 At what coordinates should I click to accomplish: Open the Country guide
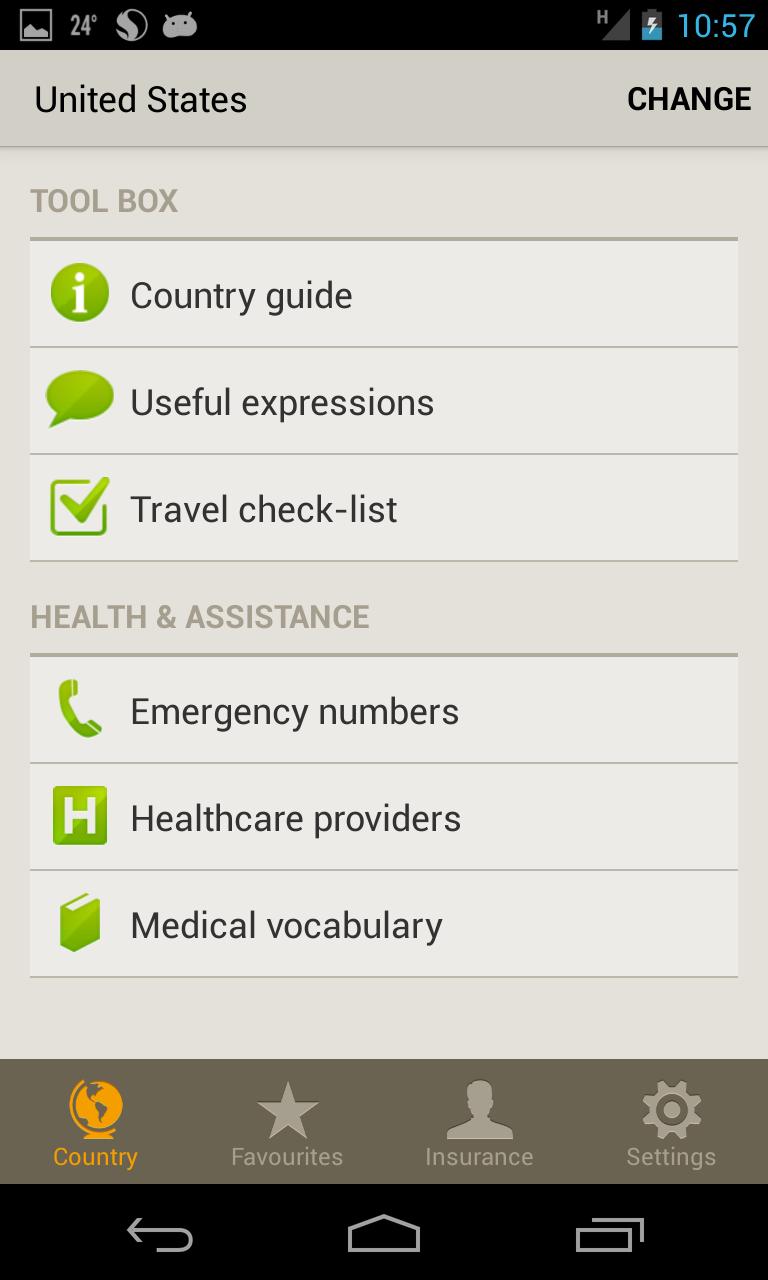click(x=384, y=295)
